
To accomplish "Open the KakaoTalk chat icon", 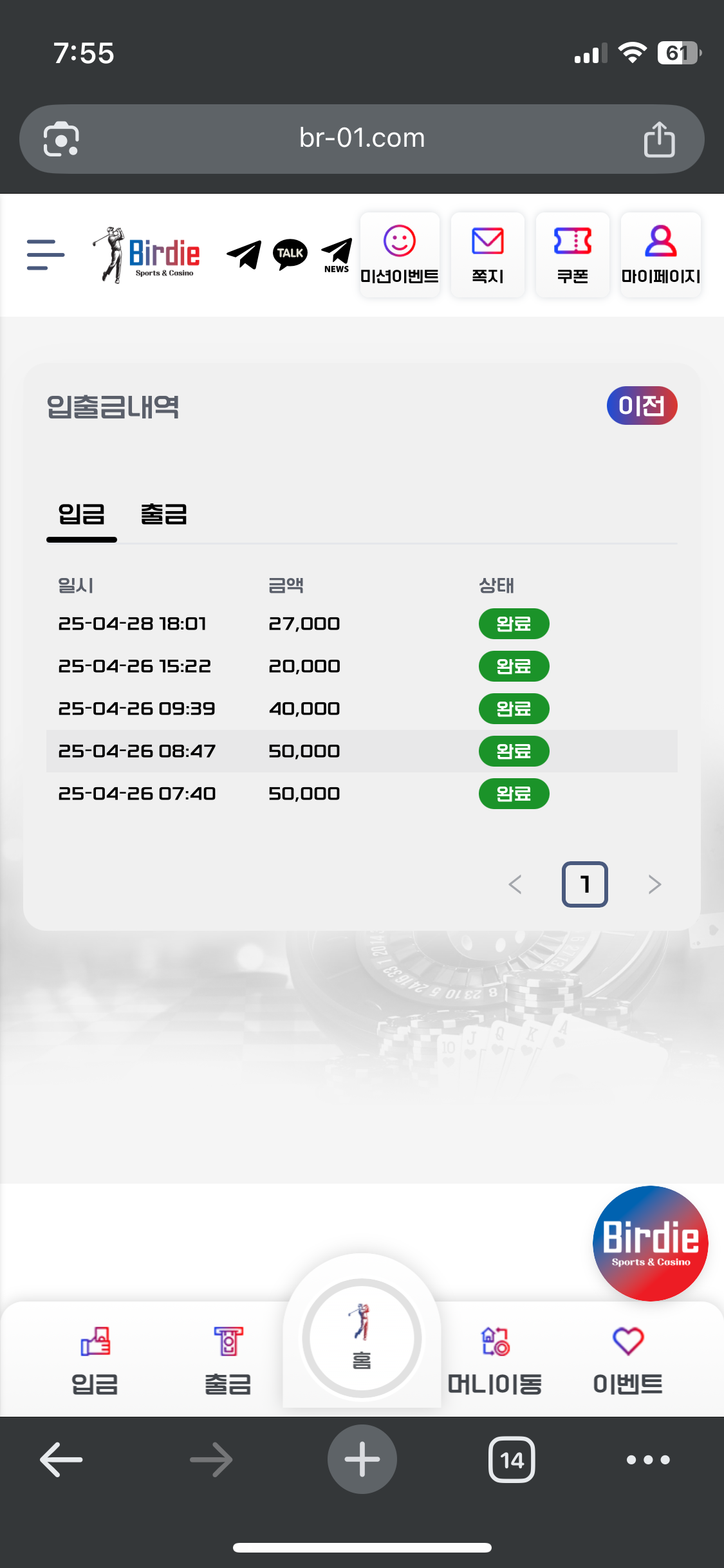I will [290, 255].
